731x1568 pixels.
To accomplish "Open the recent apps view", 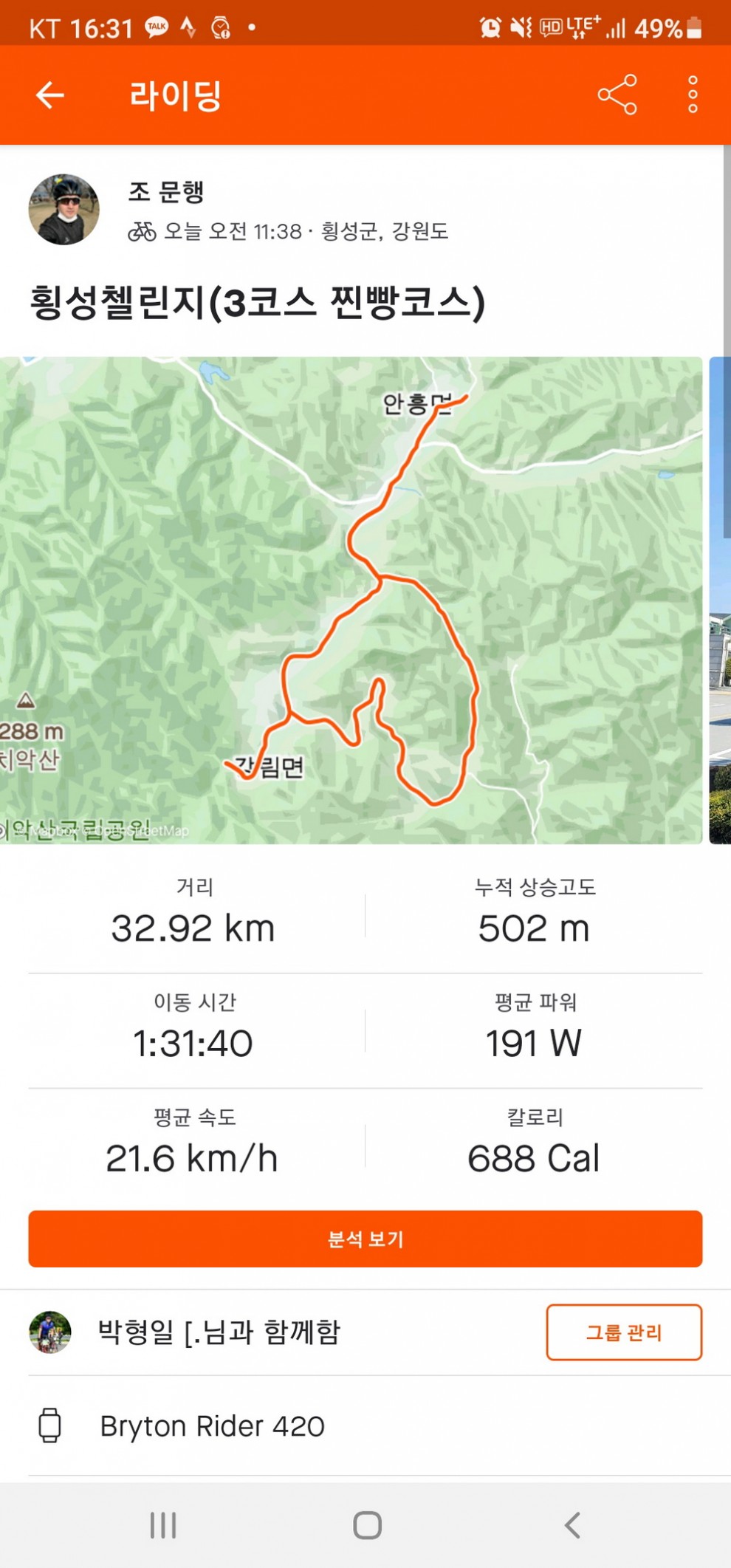I will click(x=163, y=1525).
